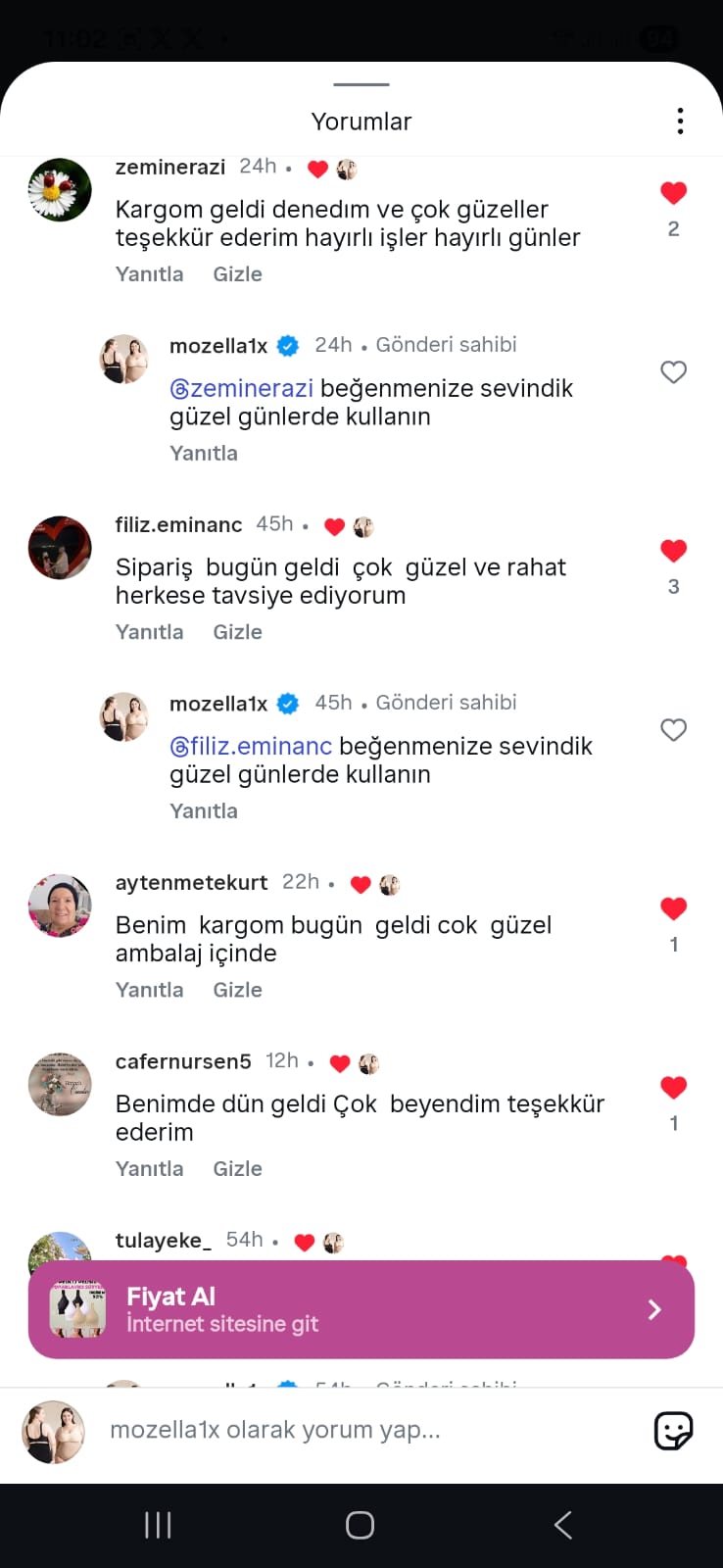723x1568 pixels.
Task: Open the sticker picker beside the comment field
Action: point(673,1431)
